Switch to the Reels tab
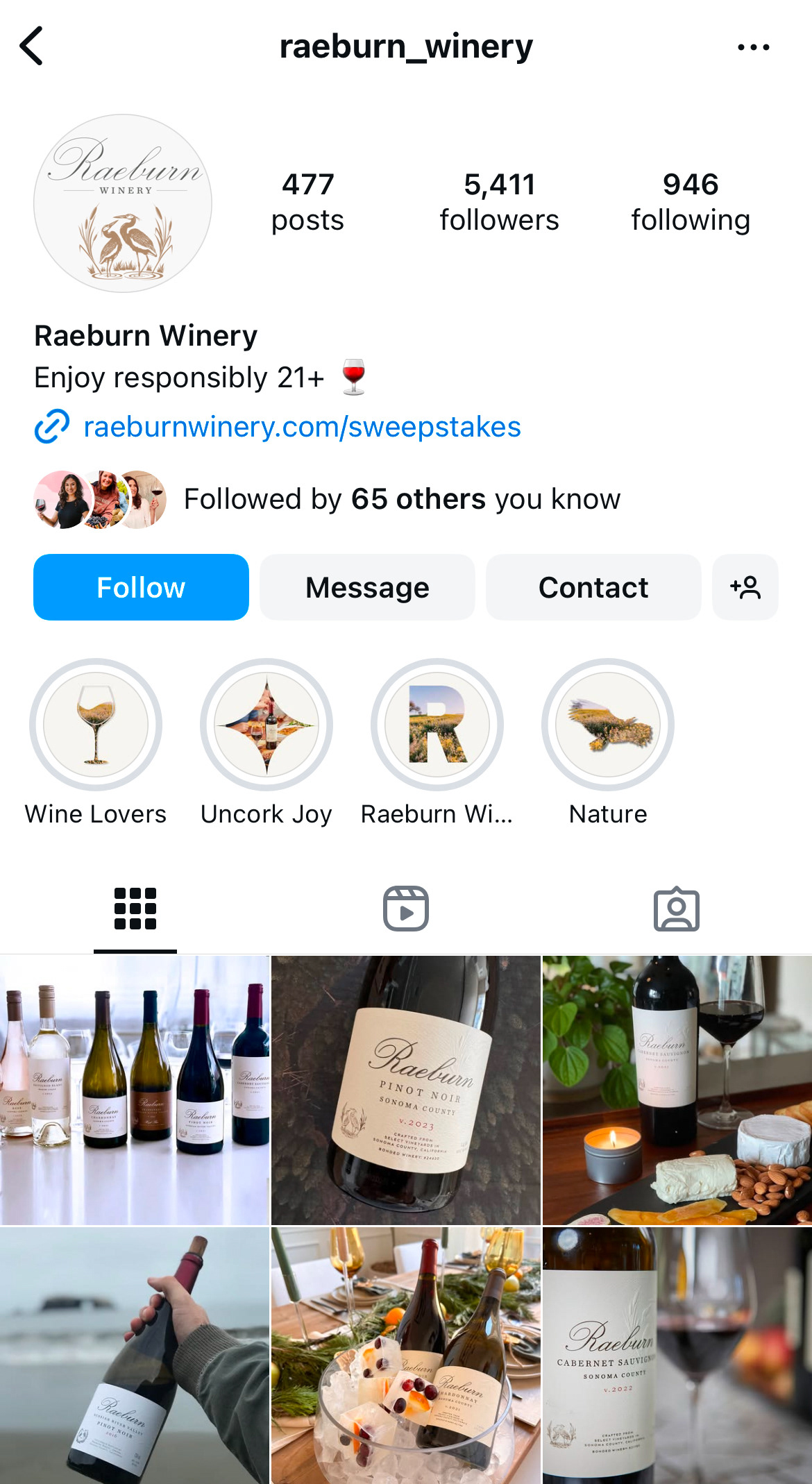Screen dimensions: 812x1484 click(x=406, y=909)
